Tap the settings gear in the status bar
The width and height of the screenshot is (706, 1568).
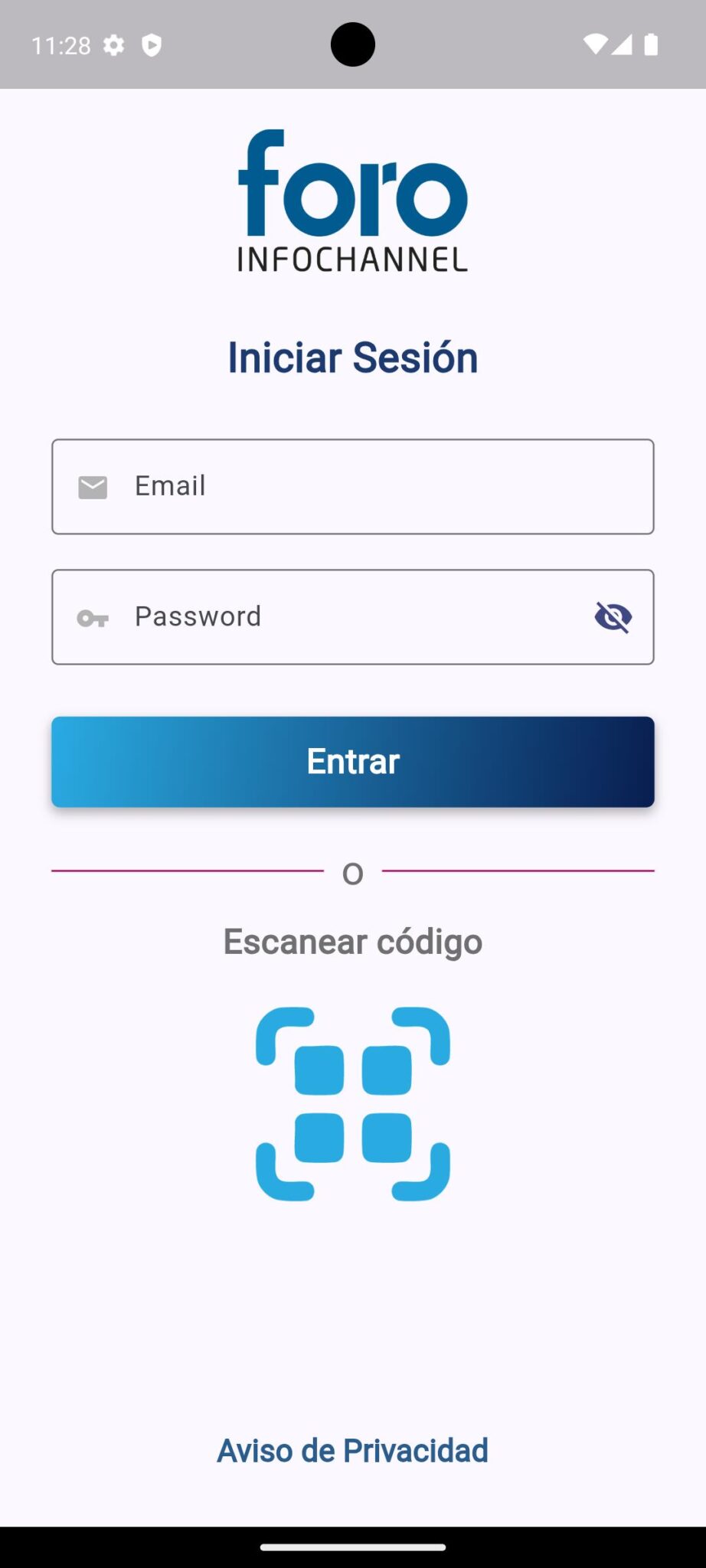115,44
